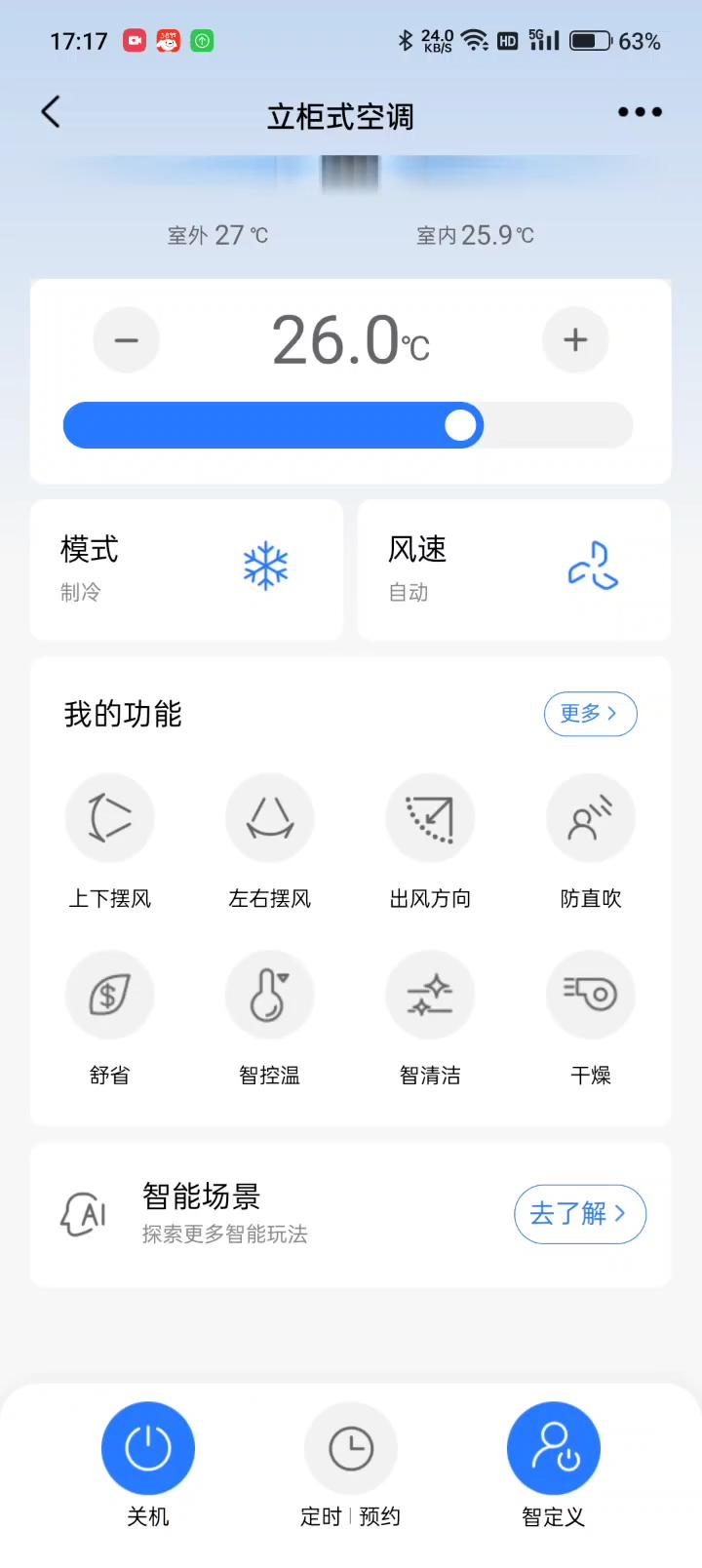
Task: Tap 去了解 to explore smart scenes
Action: 579,1214
